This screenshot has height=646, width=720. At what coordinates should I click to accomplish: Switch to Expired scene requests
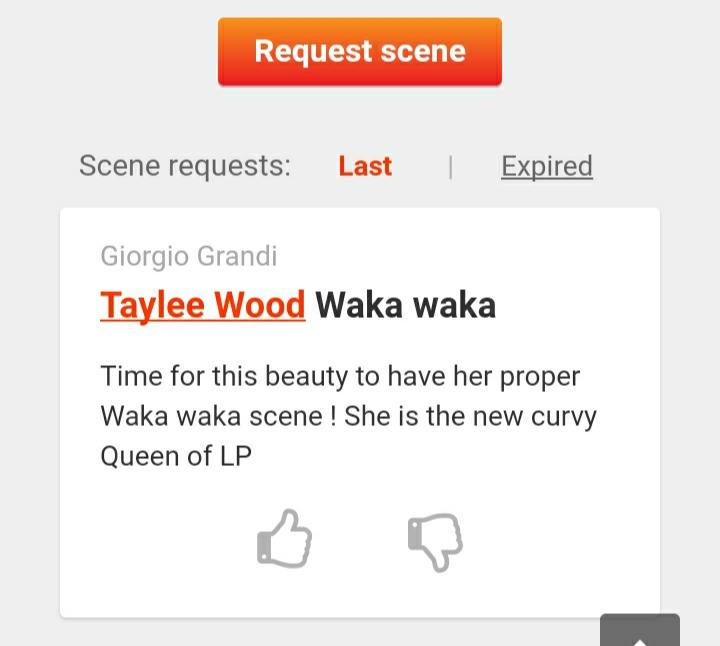click(546, 166)
